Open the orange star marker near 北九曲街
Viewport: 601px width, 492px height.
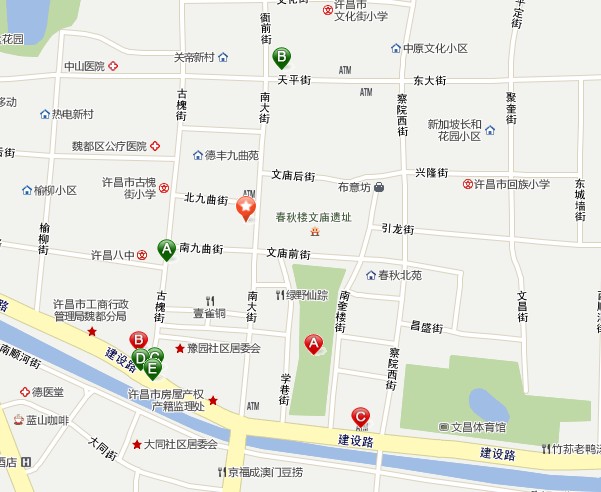[x=245, y=209]
